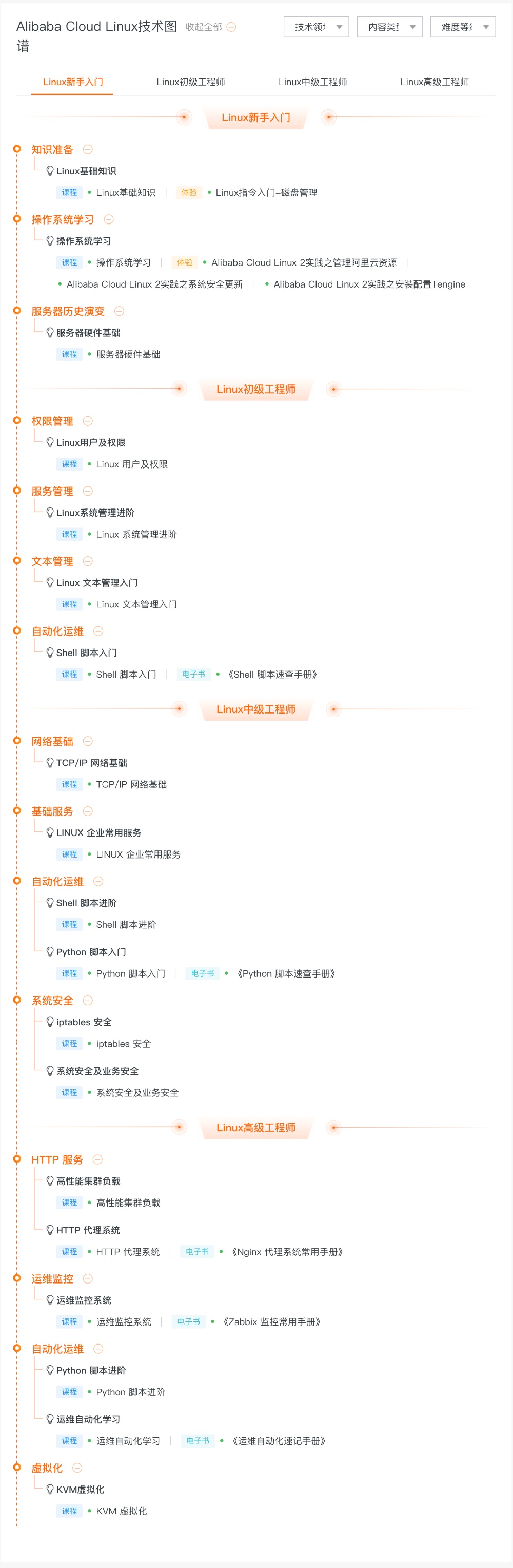This screenshot has width=513, height=1568.
Task: Switch to Linux初级工程师 tab
Action: tap(190, 82)
